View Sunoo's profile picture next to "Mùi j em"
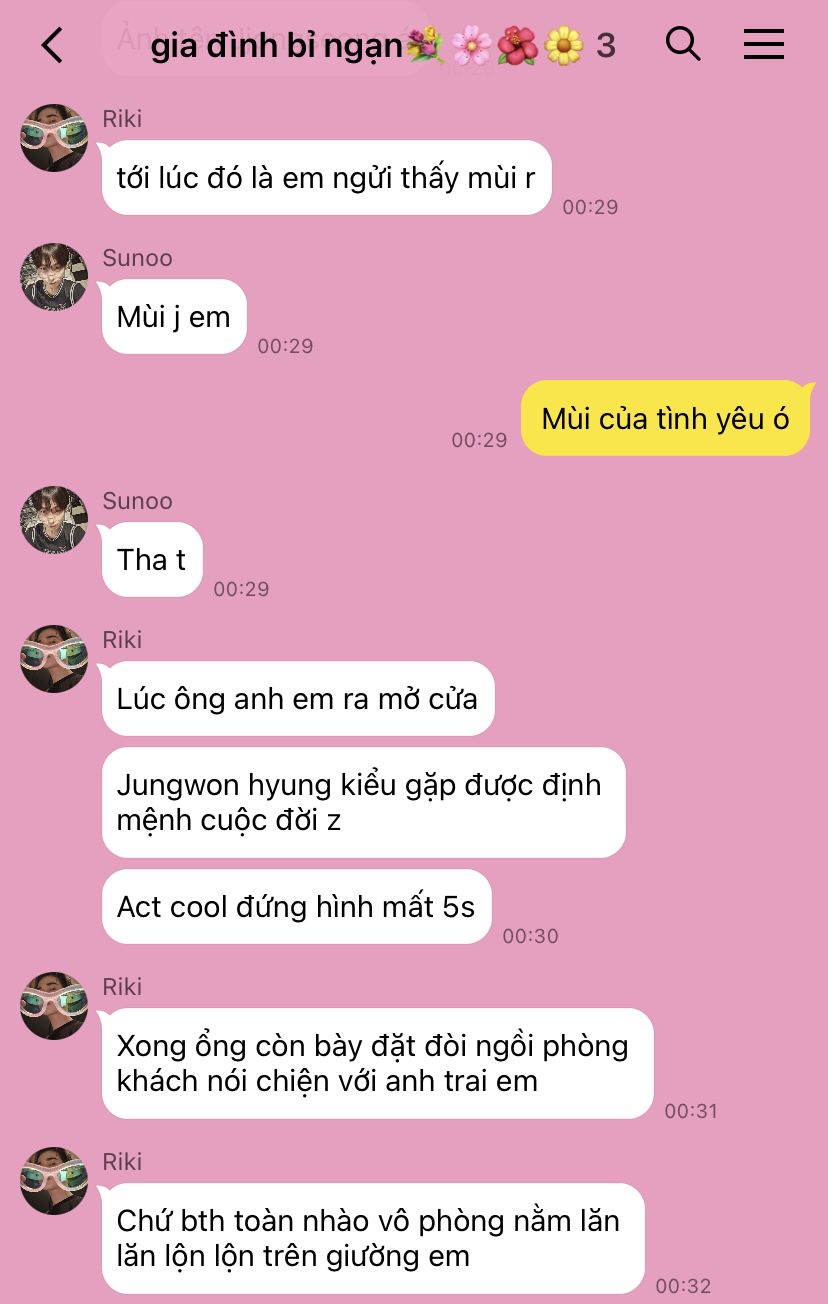Viewport: 828px width, 1304px height. pyautogui.click(x=54, y=277)
